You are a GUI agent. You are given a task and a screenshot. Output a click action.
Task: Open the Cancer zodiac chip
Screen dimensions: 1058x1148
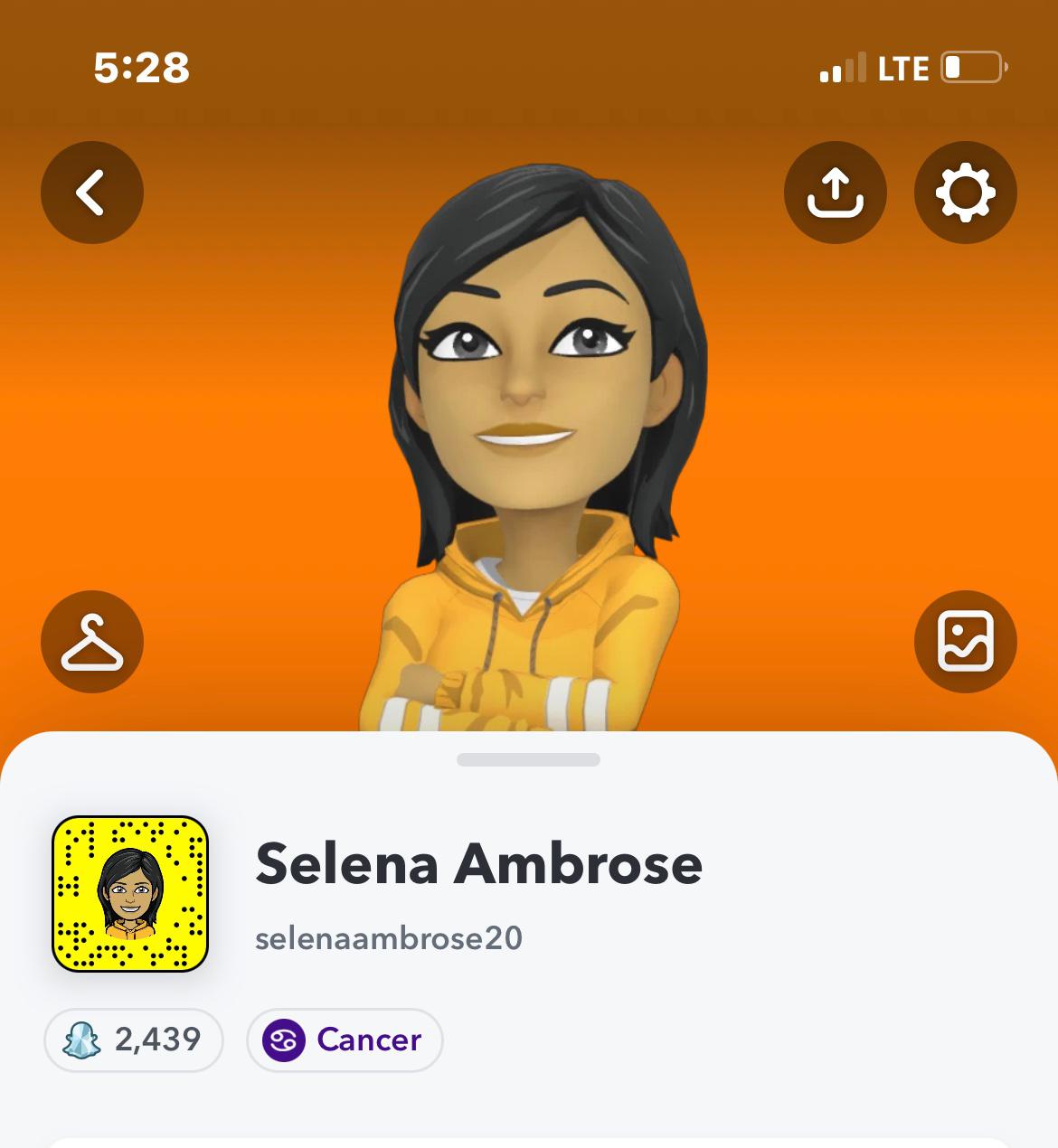(x=345, y=1040)
